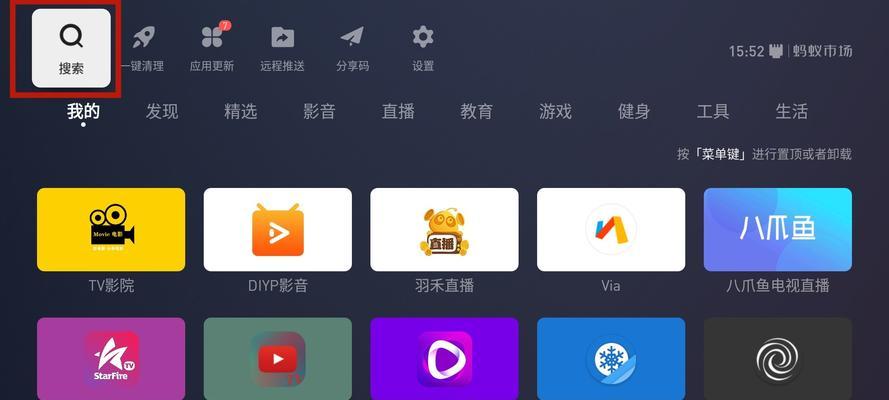Image resolution: width=889 pixels, height=400 pixels.
Task: Launch the Via browser tile
Action: (611, 230)
